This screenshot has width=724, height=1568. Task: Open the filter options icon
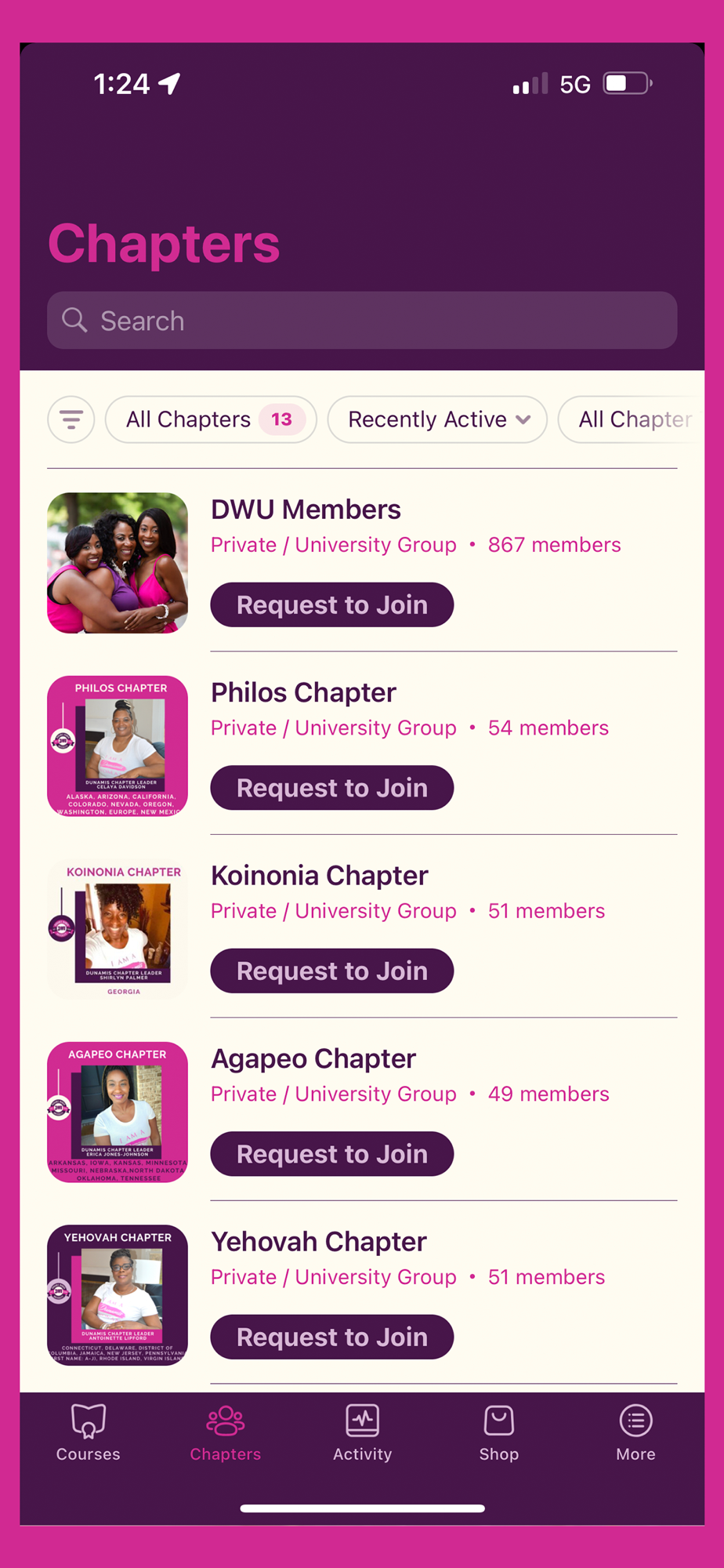coord(71,419)
